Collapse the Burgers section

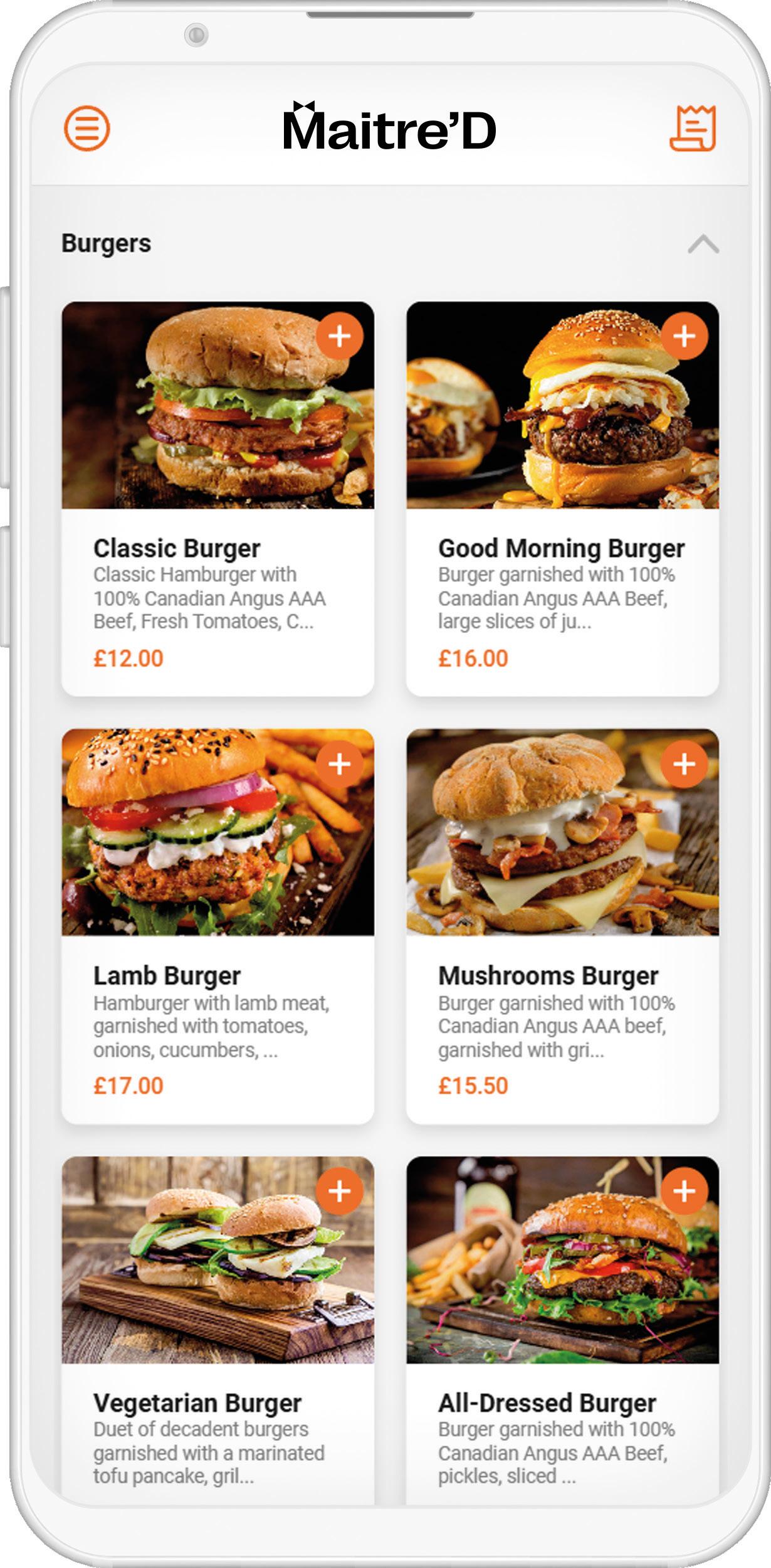[703, 244]
